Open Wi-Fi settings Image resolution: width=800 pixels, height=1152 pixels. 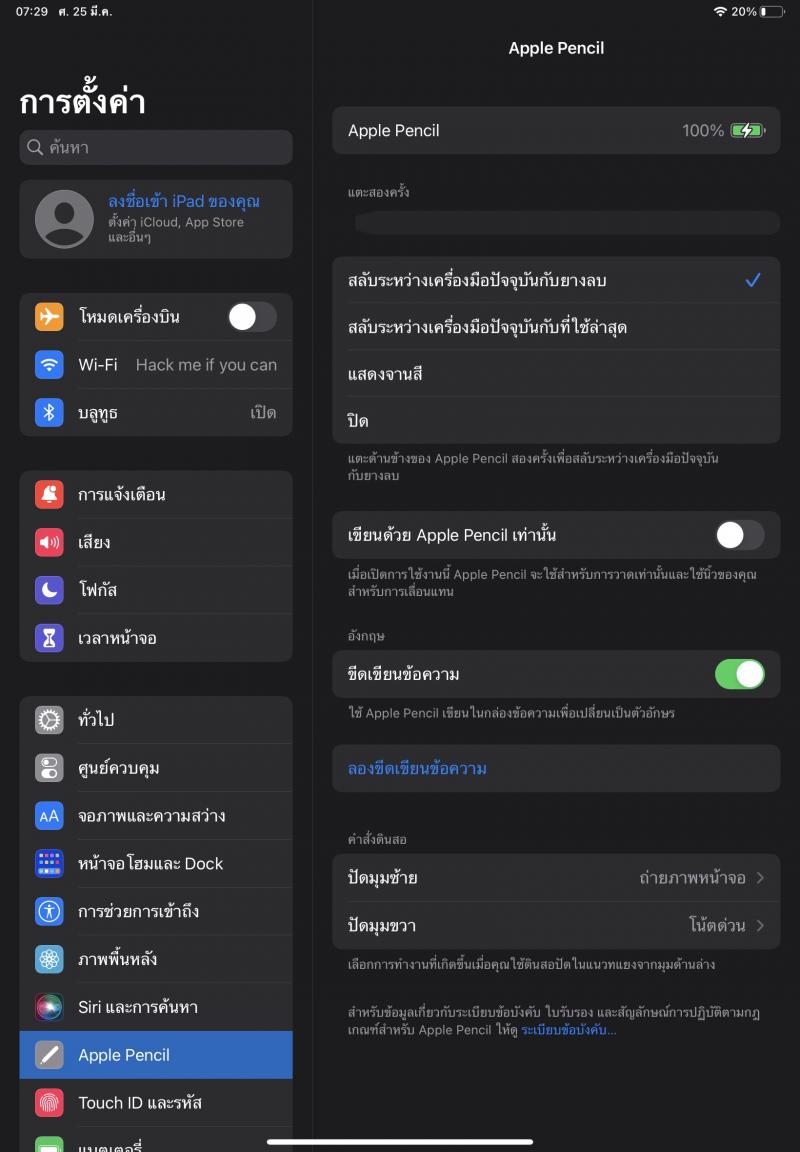(x=156, y=365)
